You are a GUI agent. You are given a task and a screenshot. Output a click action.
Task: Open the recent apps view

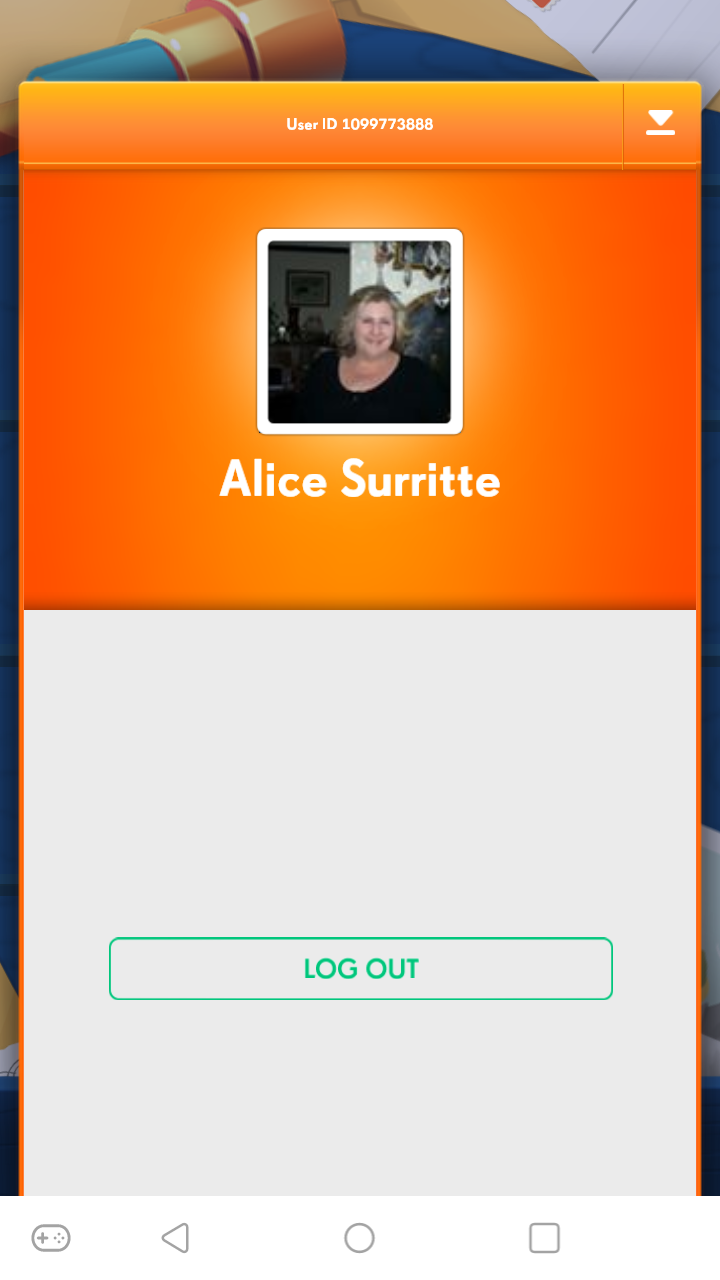click(x=544, y=1238)
